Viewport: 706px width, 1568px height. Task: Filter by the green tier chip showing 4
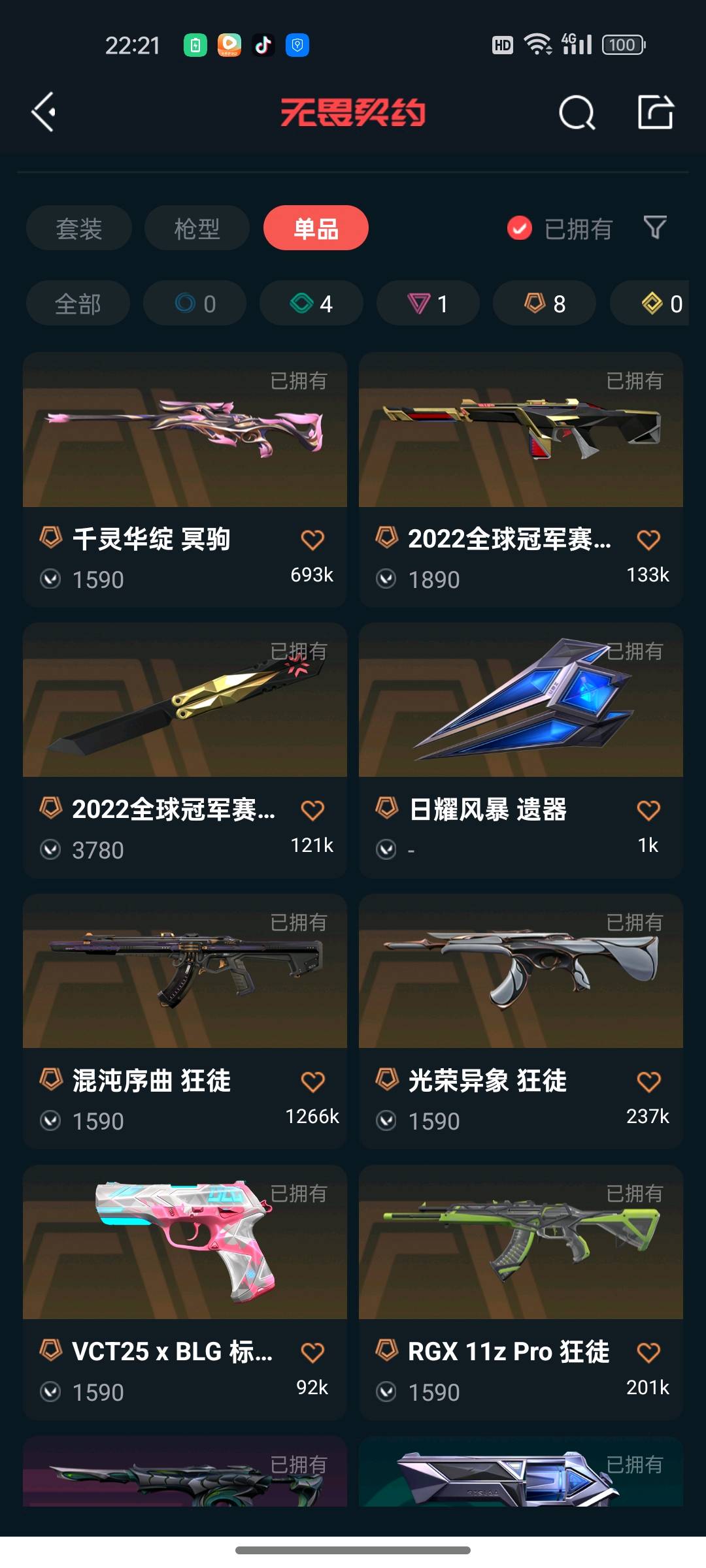(x=311, y=303)
